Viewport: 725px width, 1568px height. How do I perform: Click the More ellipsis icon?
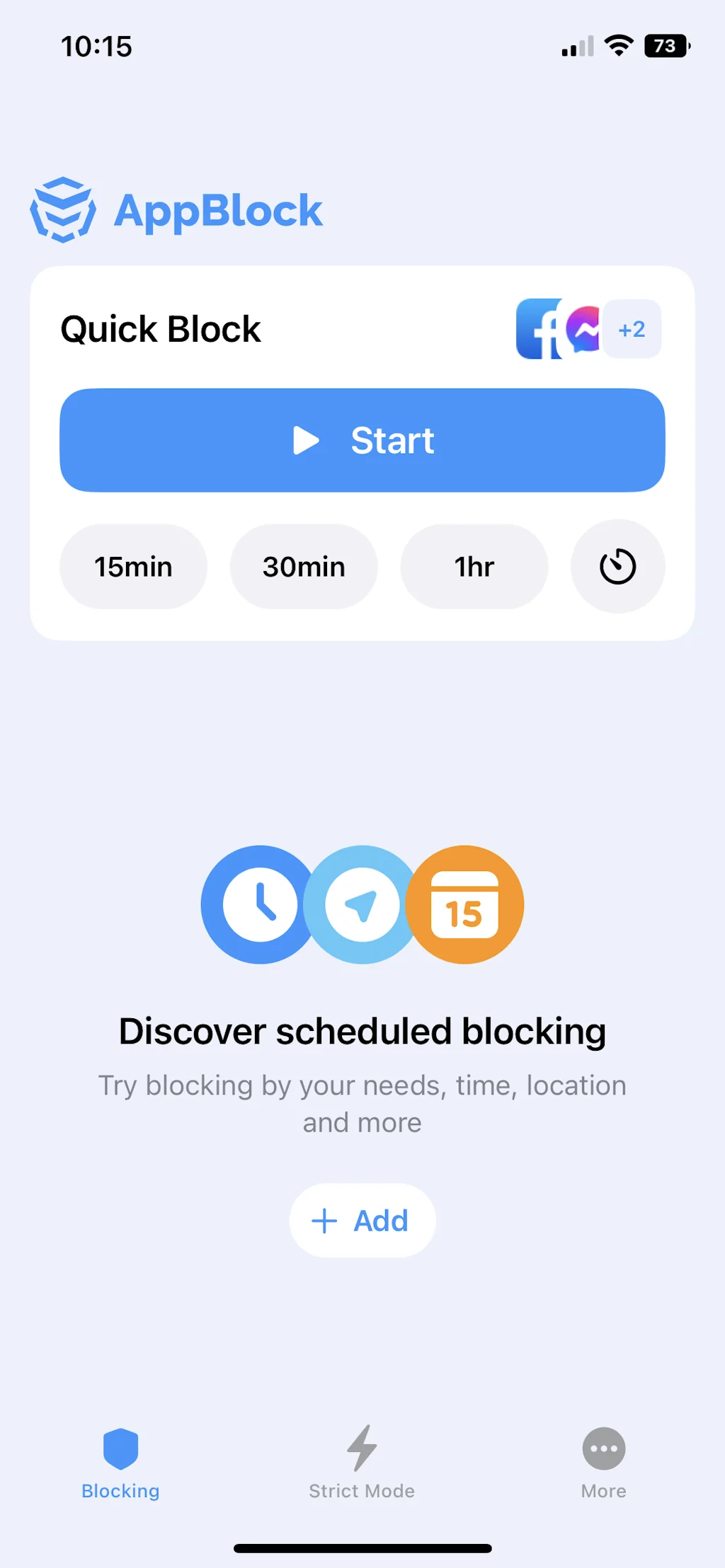click(x=603, y=1449)
